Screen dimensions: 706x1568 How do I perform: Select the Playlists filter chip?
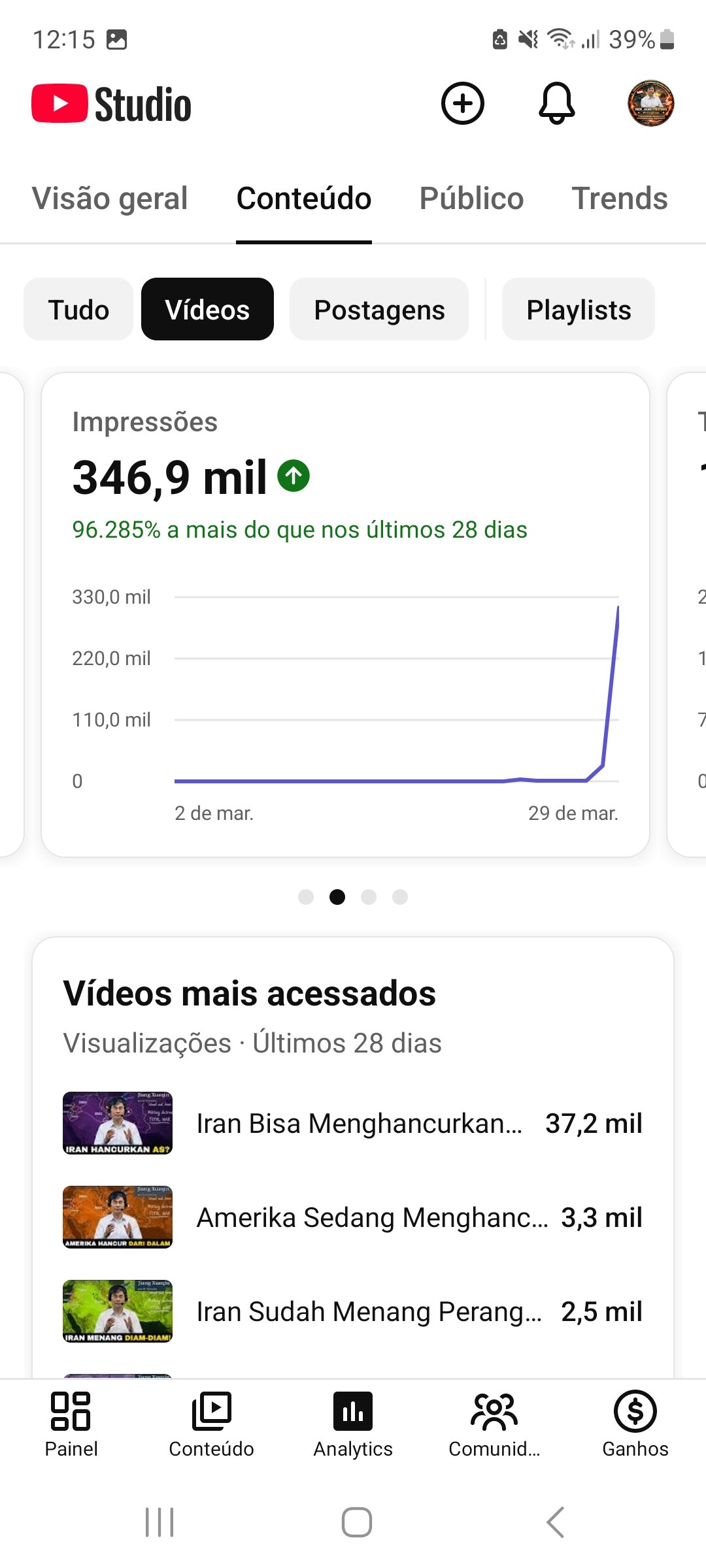(579, 310)
